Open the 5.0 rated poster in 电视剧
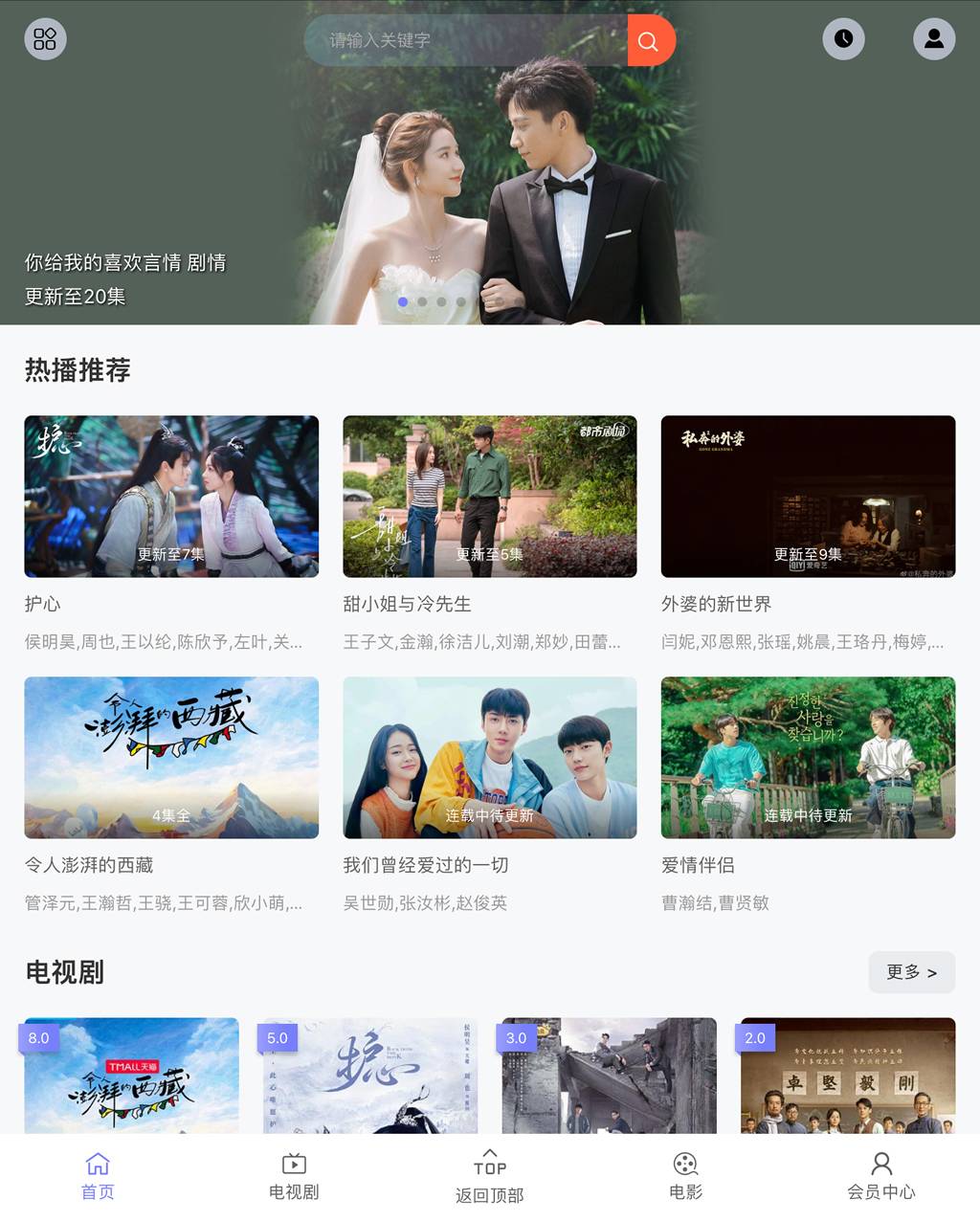This screenshot has width=980, height=1221. point(370,1077)
